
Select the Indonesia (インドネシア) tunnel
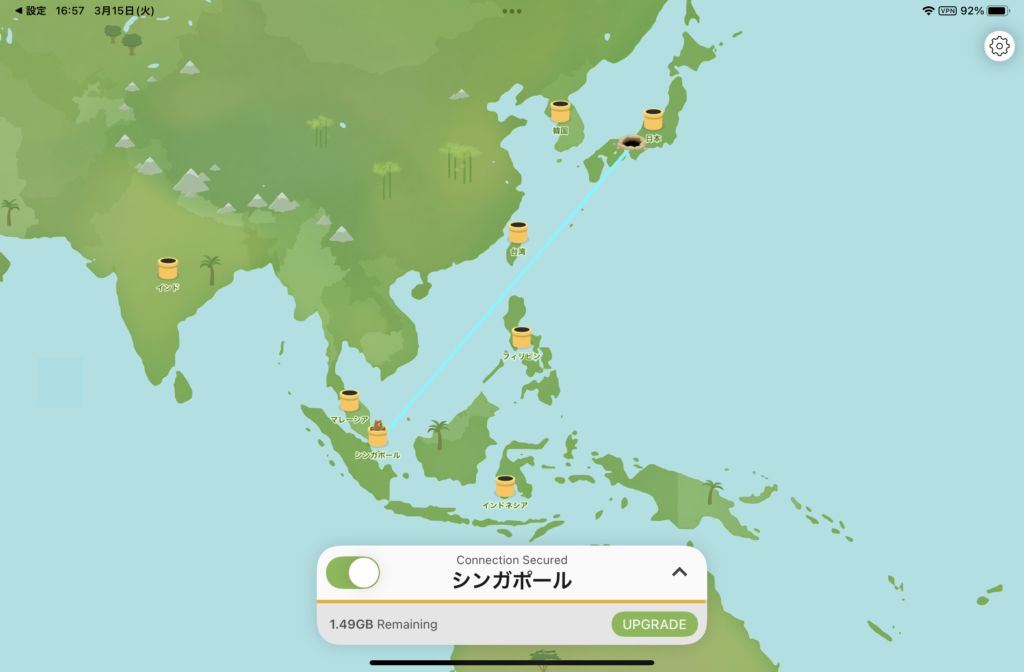pos(505,486)
